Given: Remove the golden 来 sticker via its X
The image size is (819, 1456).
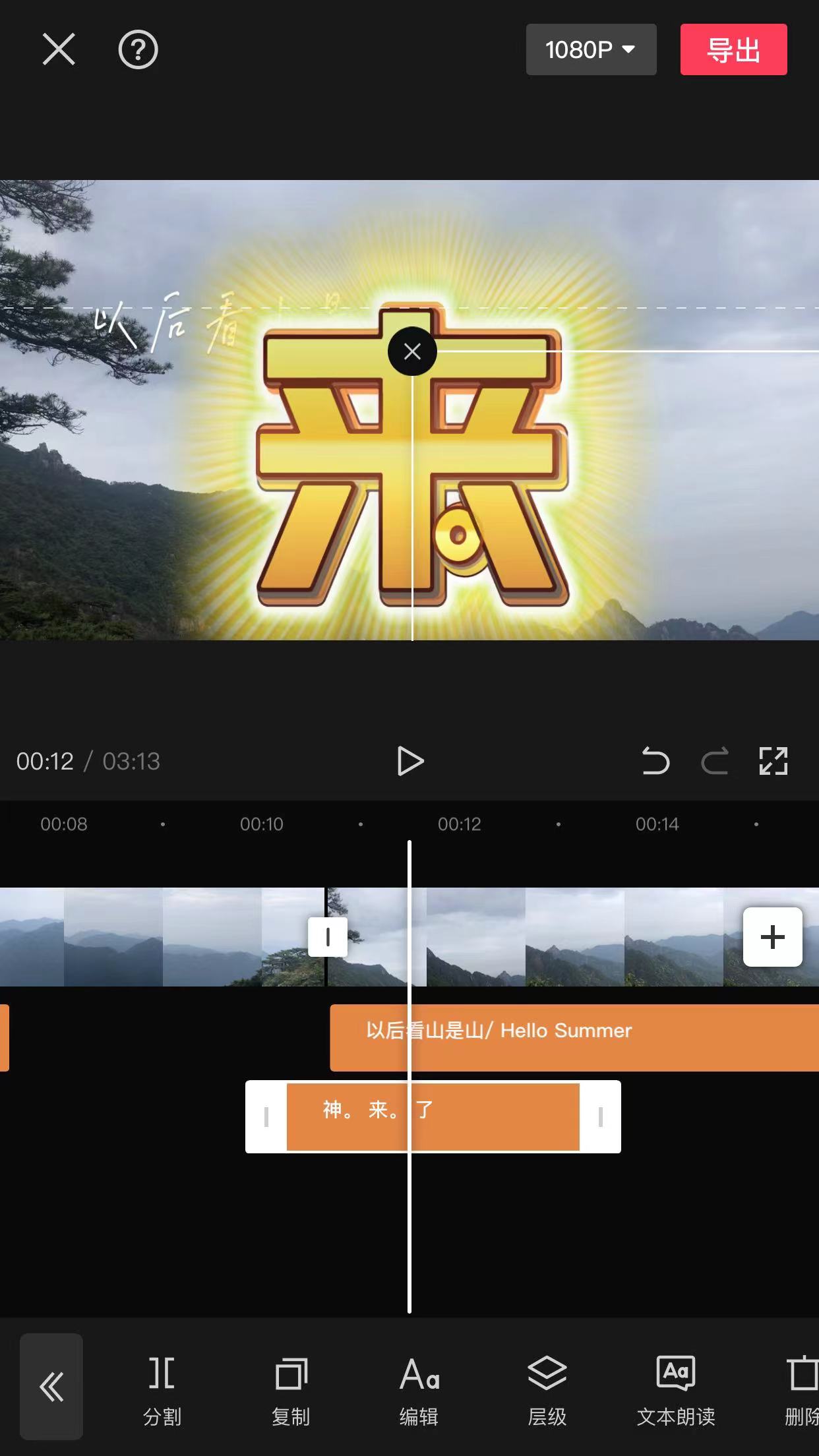Looking at the screenshot, I should point(411,351).
